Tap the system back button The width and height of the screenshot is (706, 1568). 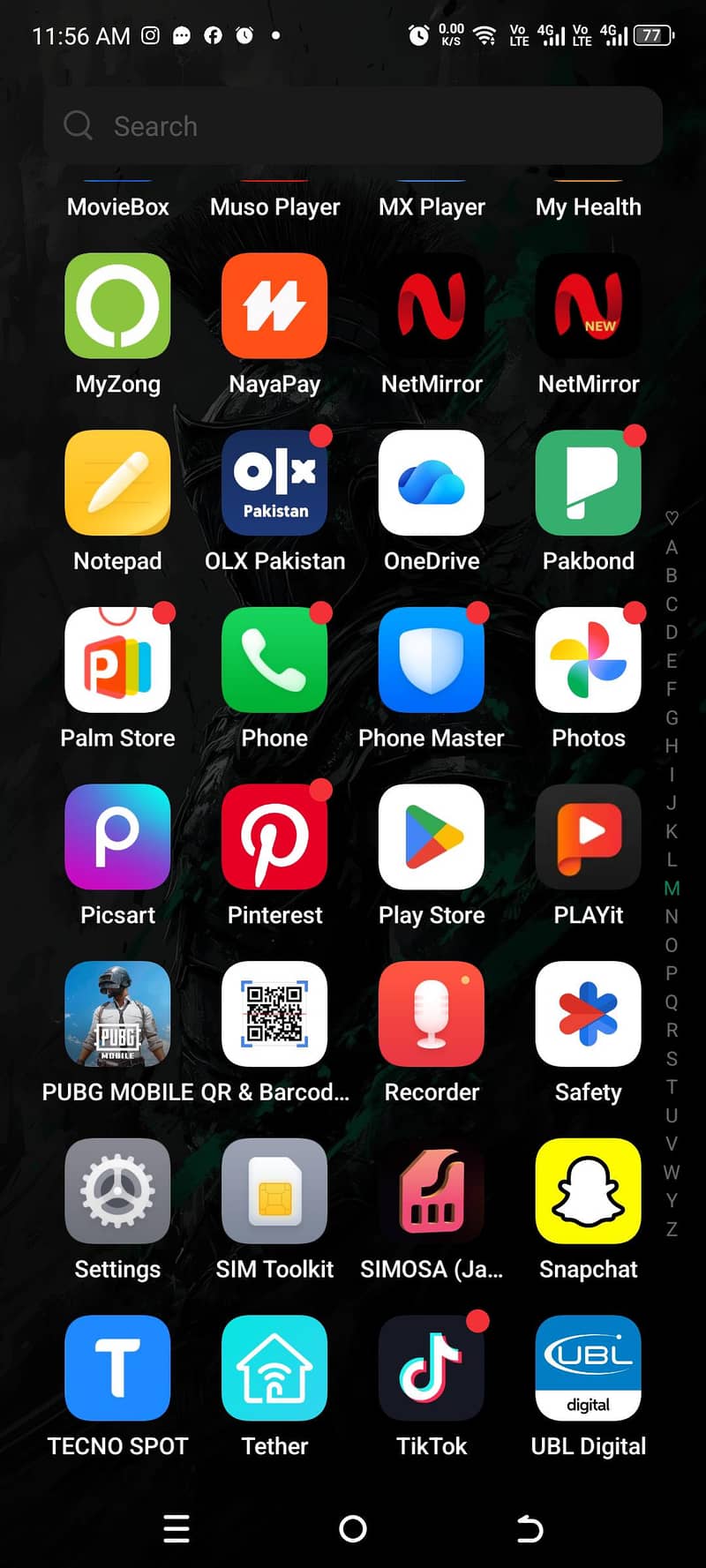(529, 1528)
